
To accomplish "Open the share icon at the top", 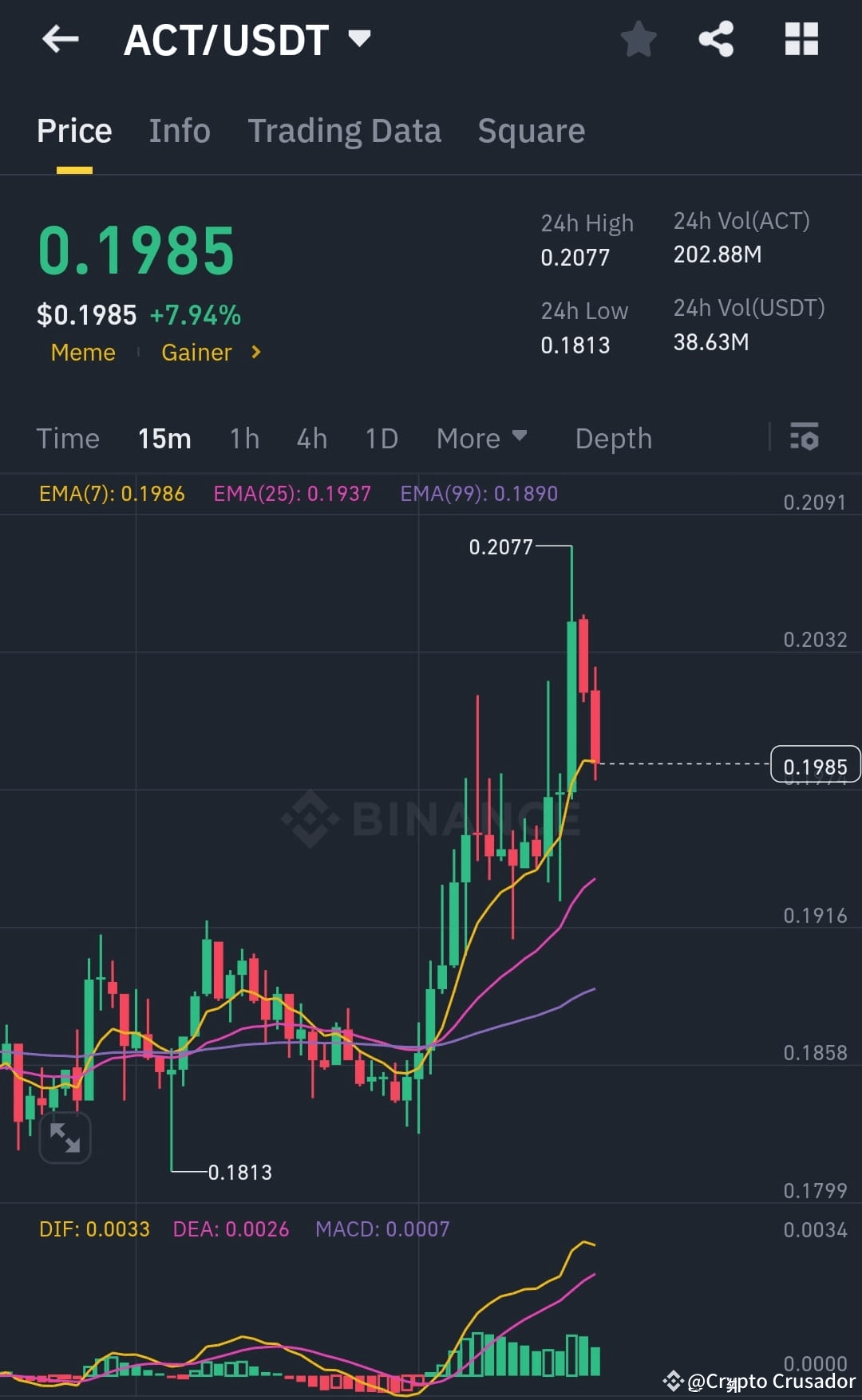I will [716, 38].
